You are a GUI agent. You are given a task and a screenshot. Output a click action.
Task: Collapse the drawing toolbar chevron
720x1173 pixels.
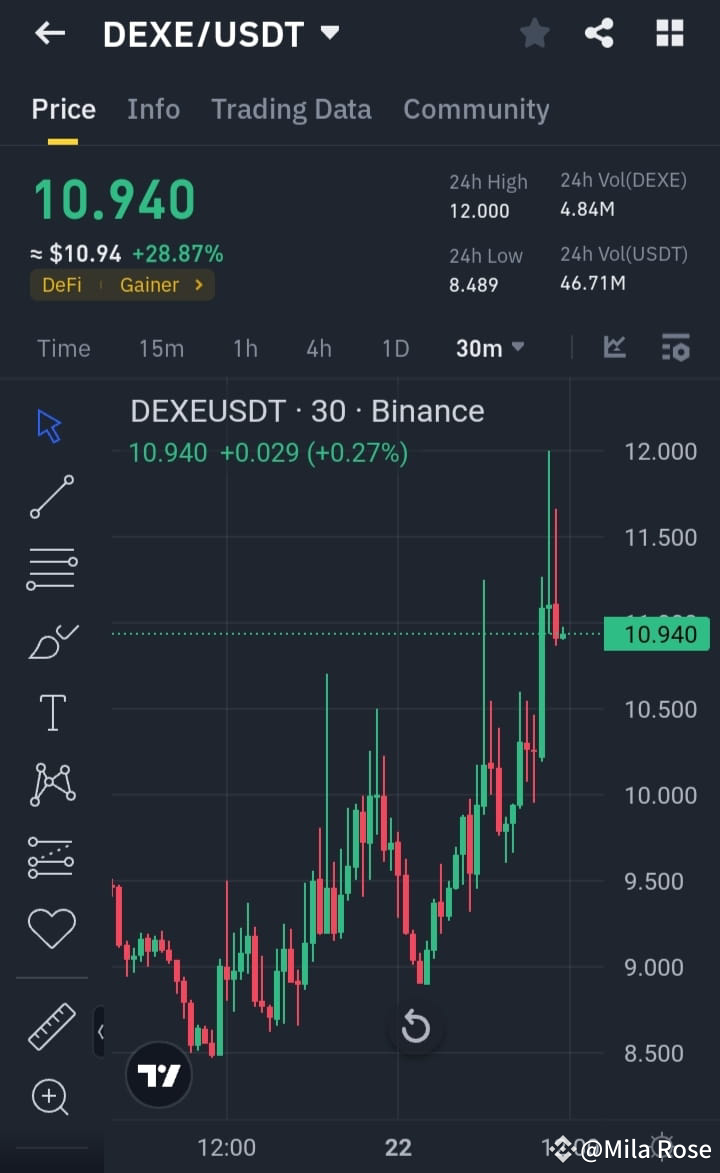coord(101,1033)
